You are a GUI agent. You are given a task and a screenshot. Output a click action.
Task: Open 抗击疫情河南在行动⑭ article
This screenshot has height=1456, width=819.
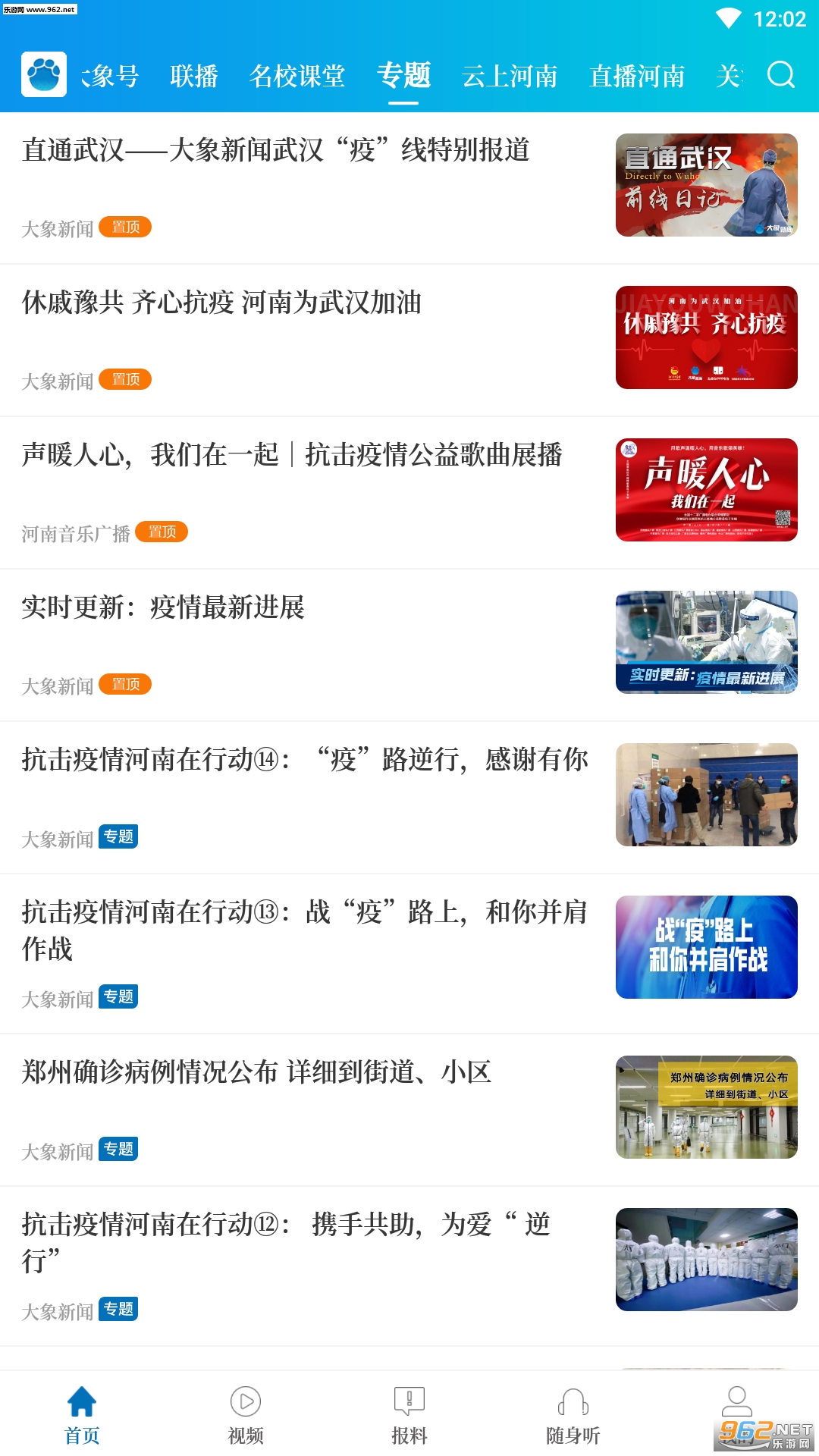click(x=305, y=760)
